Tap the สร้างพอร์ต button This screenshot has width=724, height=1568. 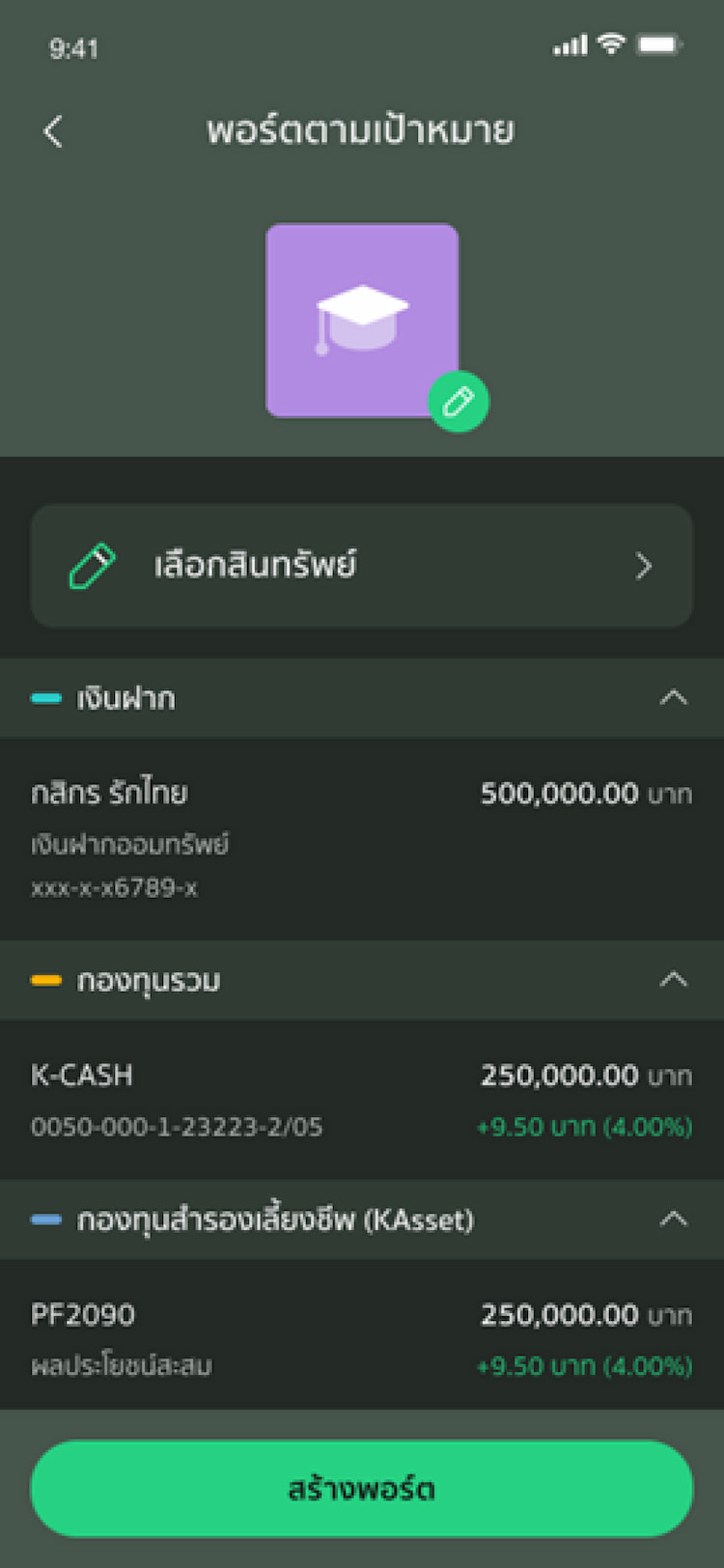pyautogui.click(x=362, y=1488)
